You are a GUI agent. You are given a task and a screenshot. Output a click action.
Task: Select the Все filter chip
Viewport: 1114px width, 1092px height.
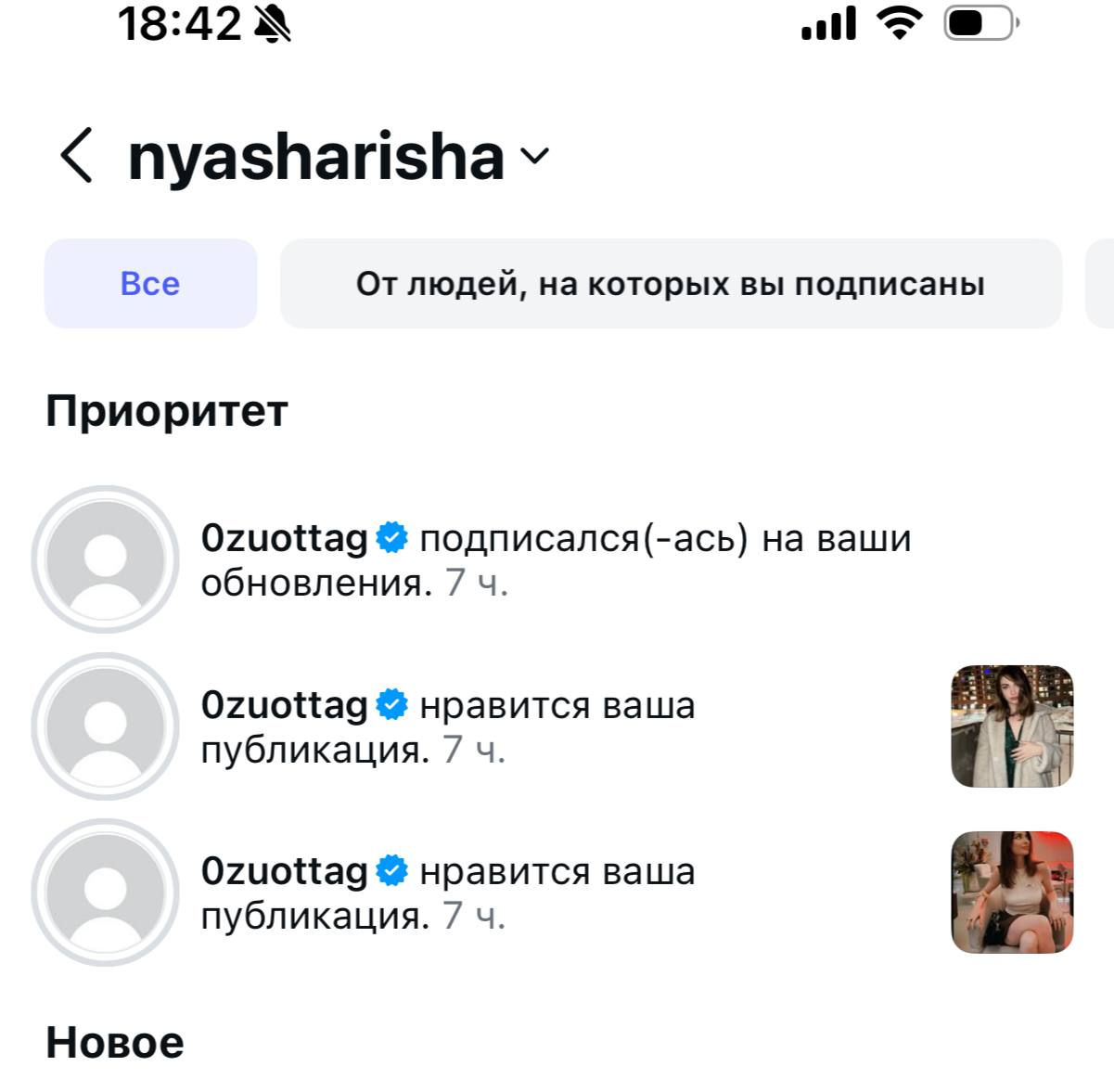[150, 284]
